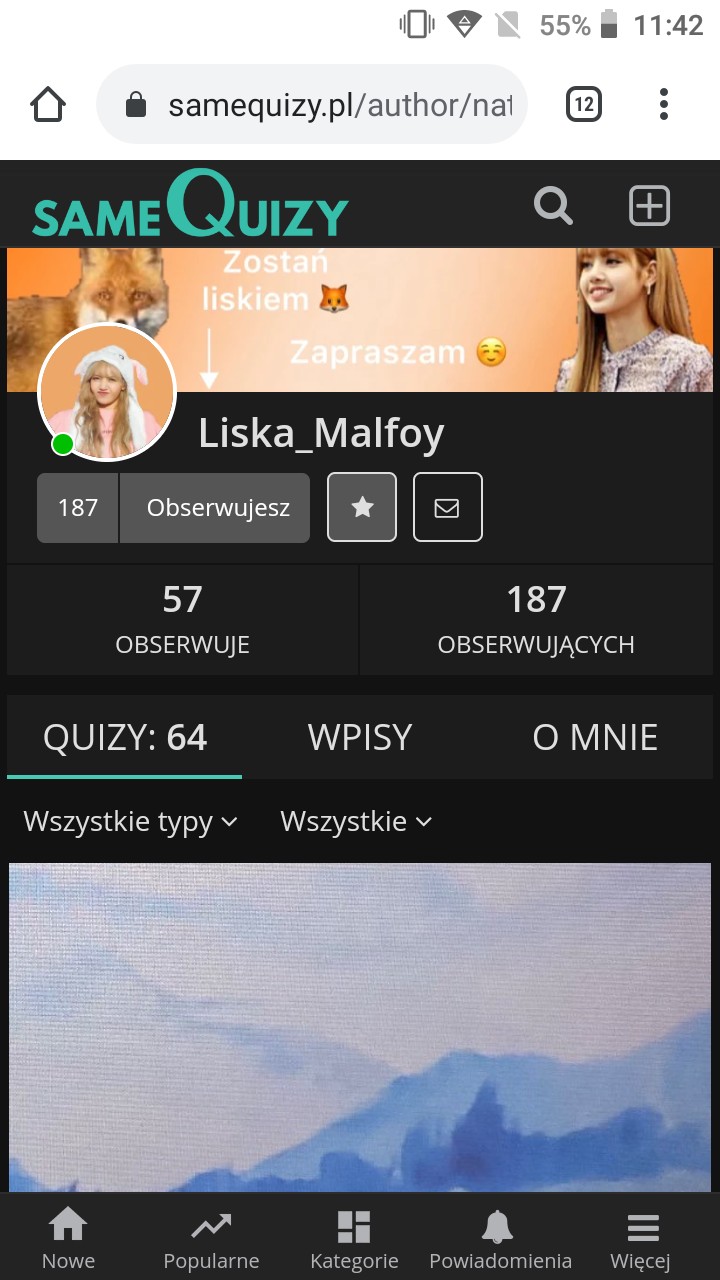Open the Powiadomienia notifications tab
This screenshot has height=1280, width=720.
click(500, 1238)
